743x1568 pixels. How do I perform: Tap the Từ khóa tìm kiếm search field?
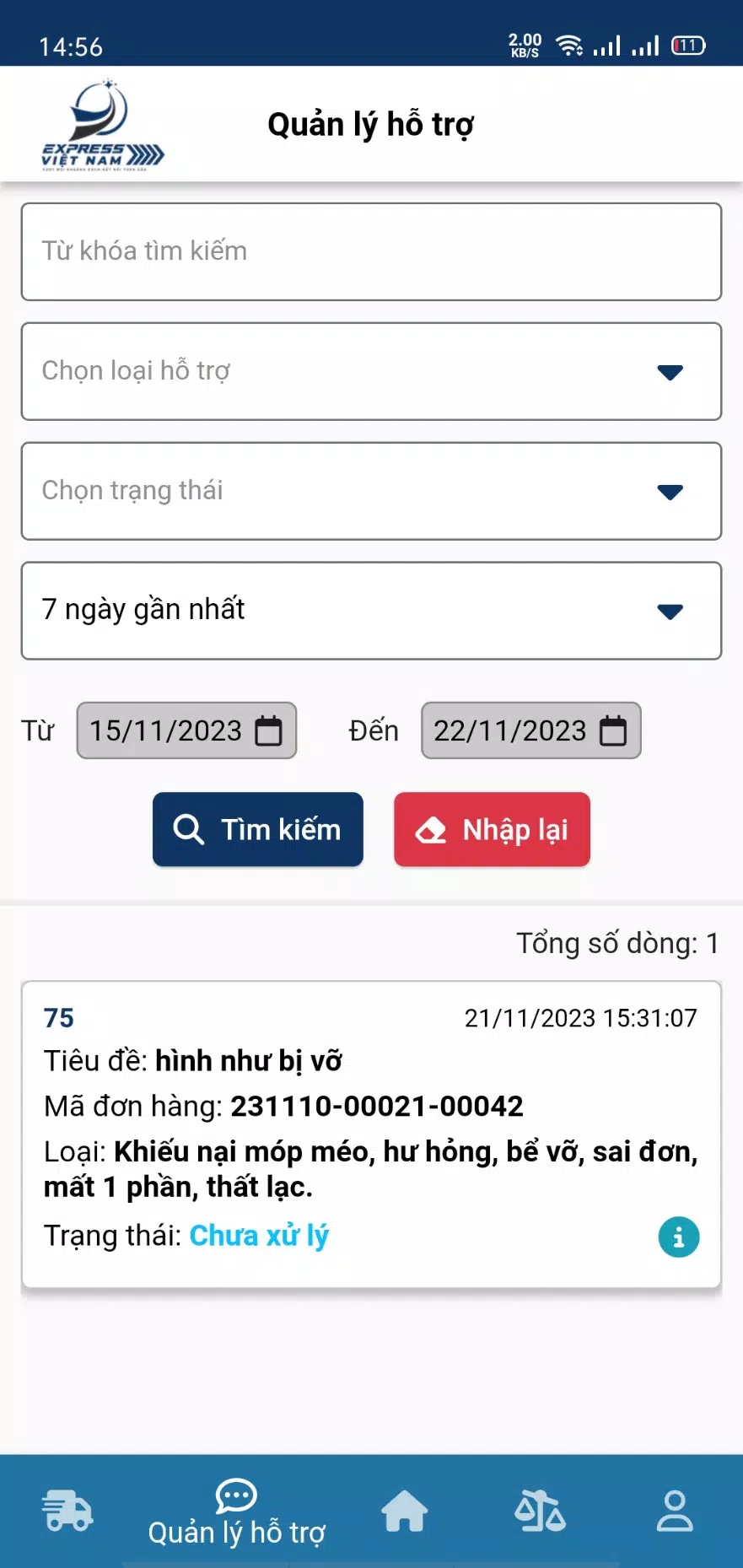pyautogui.click(x=371, y=251)
